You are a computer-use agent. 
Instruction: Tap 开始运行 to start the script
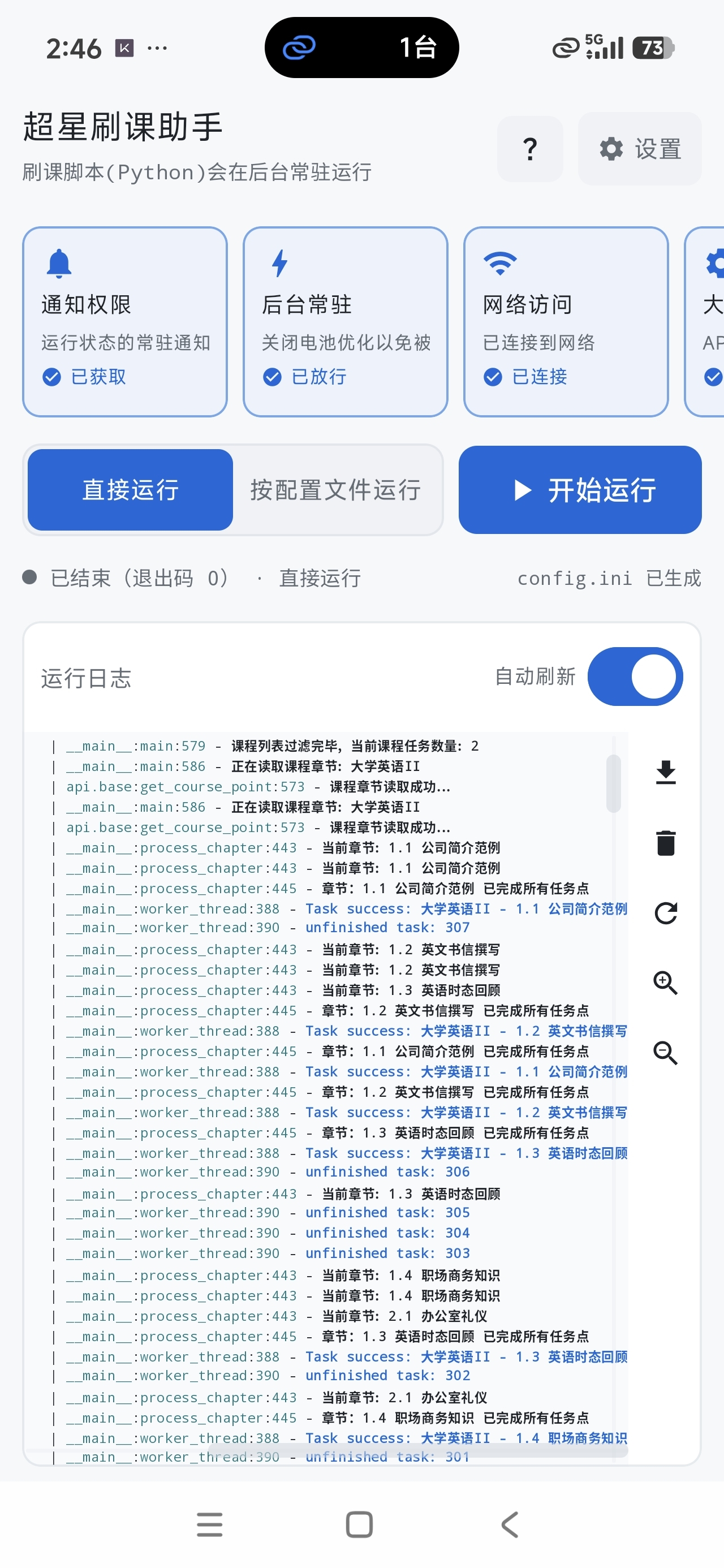(x=580, y=489)
